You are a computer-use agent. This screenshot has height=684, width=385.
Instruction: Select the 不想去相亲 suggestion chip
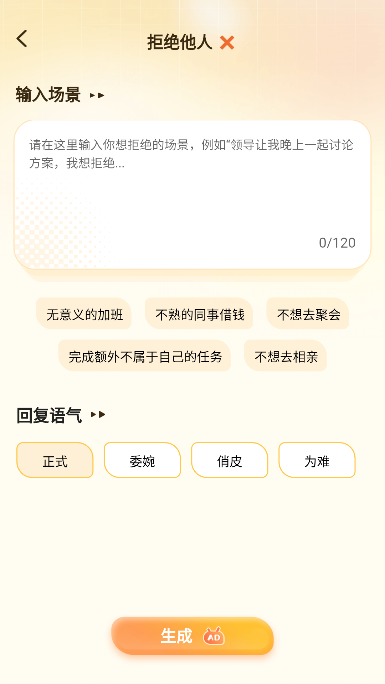[286, 356]
